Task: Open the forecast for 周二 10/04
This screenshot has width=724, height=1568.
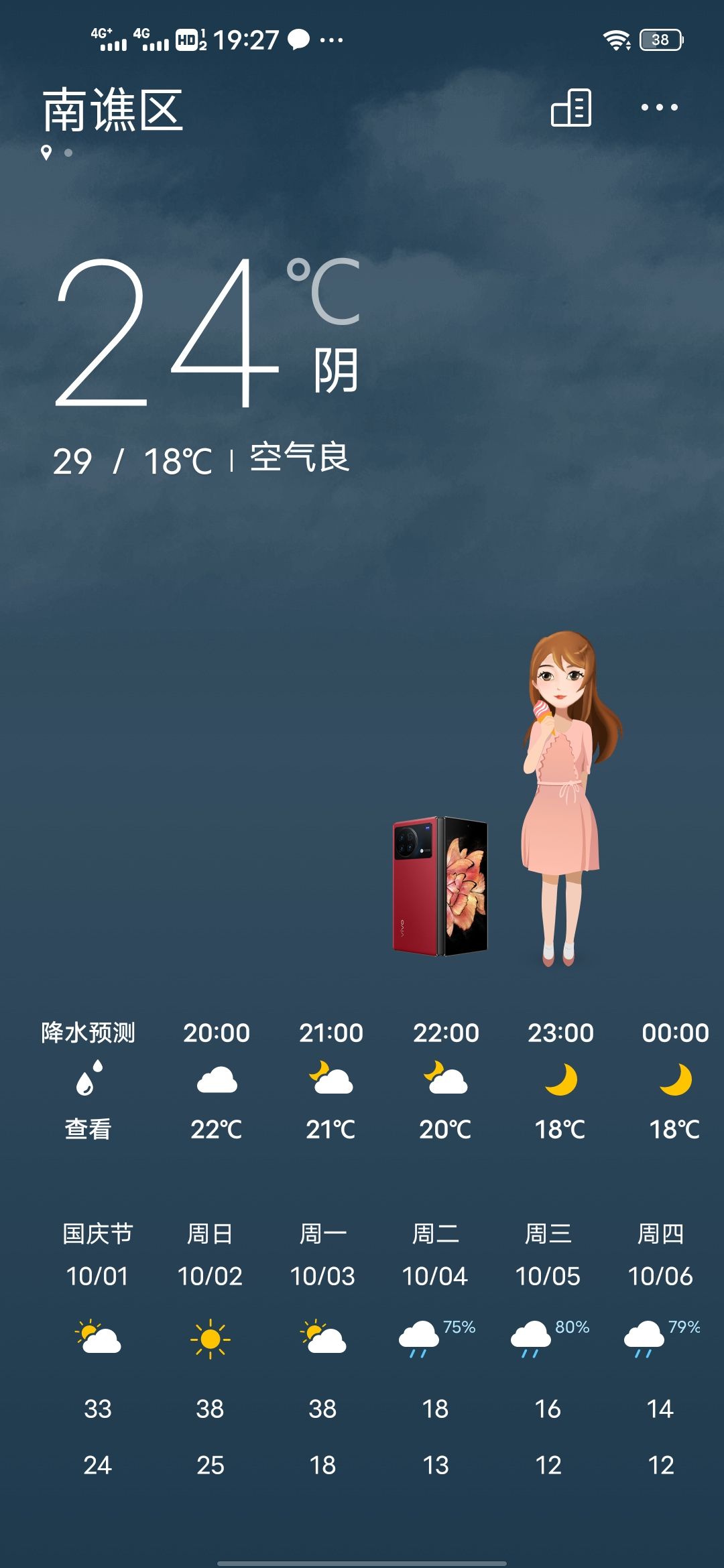Action: point(435,1347)
